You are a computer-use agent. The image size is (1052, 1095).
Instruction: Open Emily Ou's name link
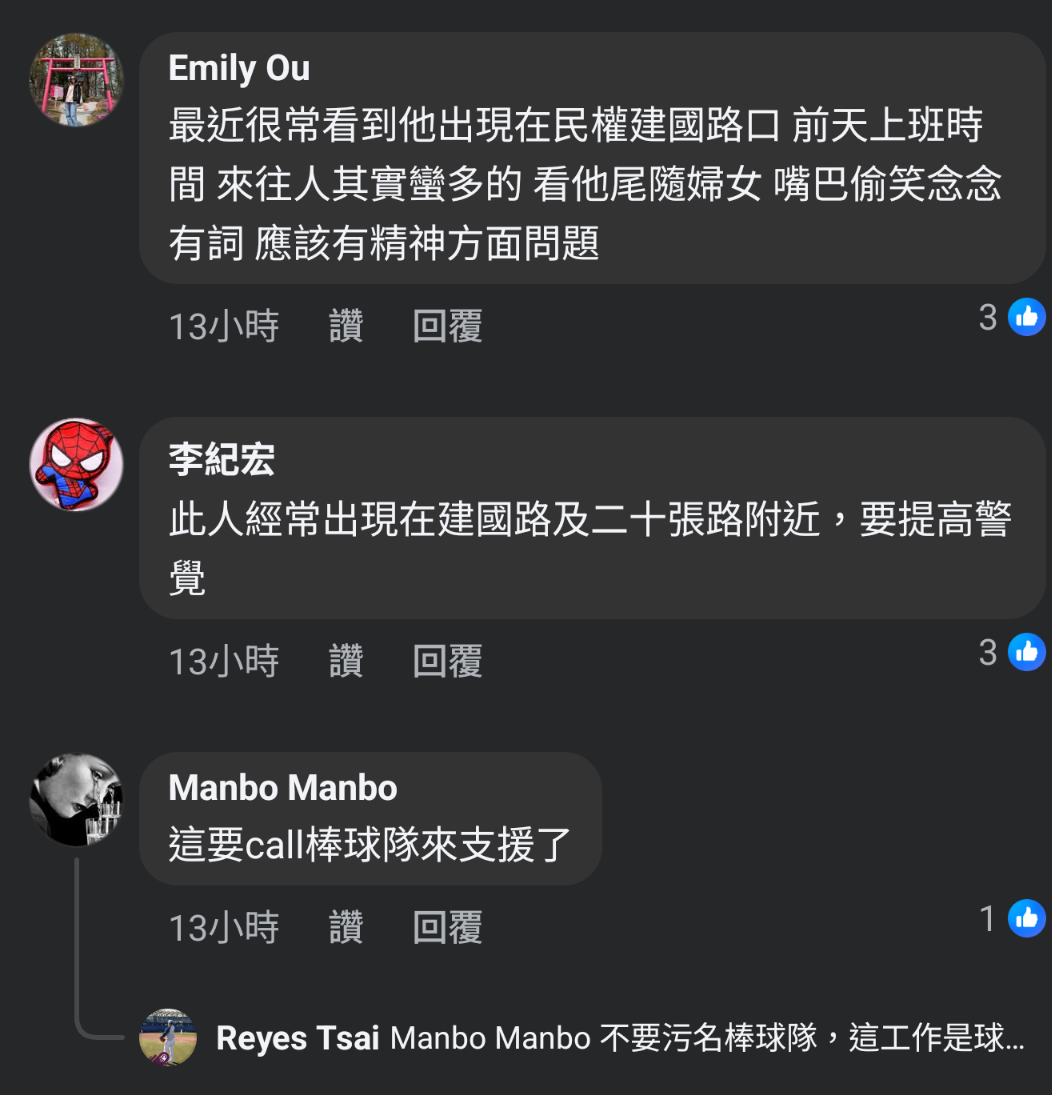[x=239, y=68]
